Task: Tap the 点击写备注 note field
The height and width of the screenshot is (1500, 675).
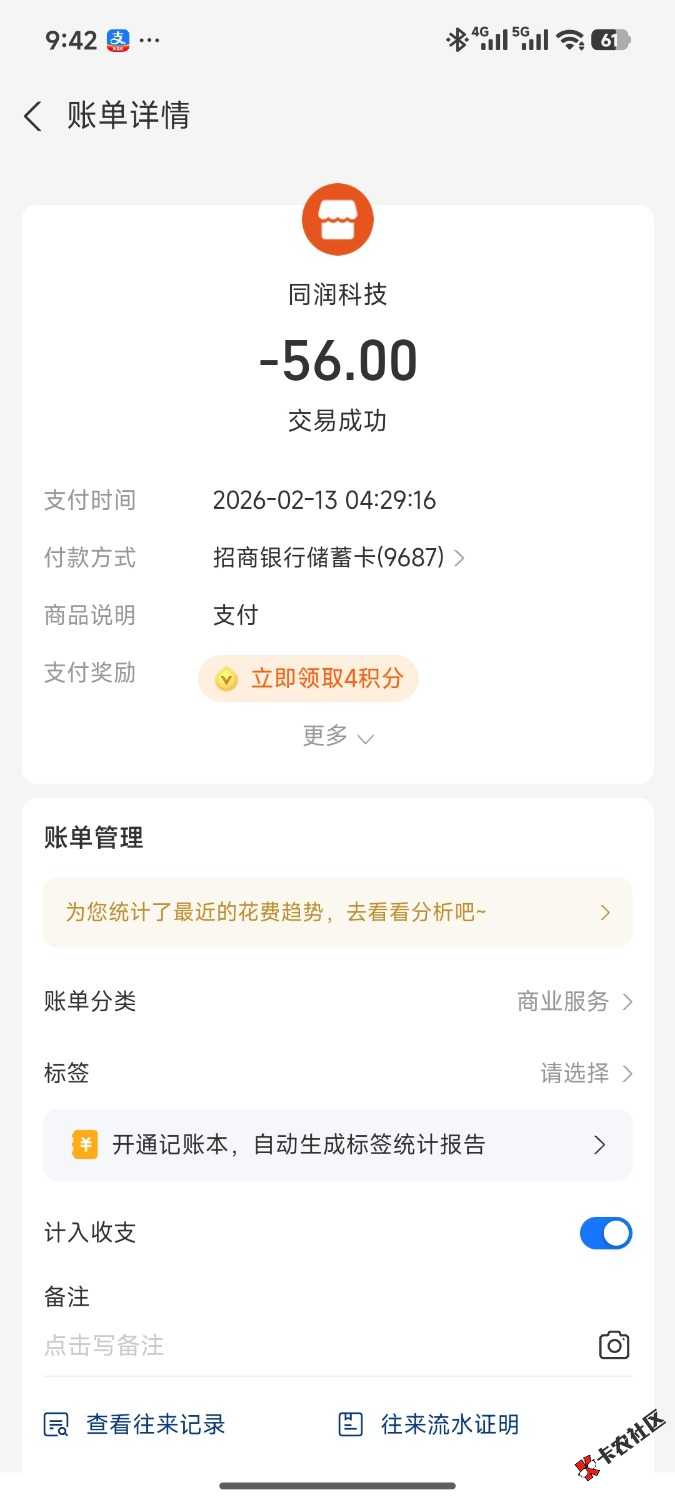Action: click(x=300, y=1346)
